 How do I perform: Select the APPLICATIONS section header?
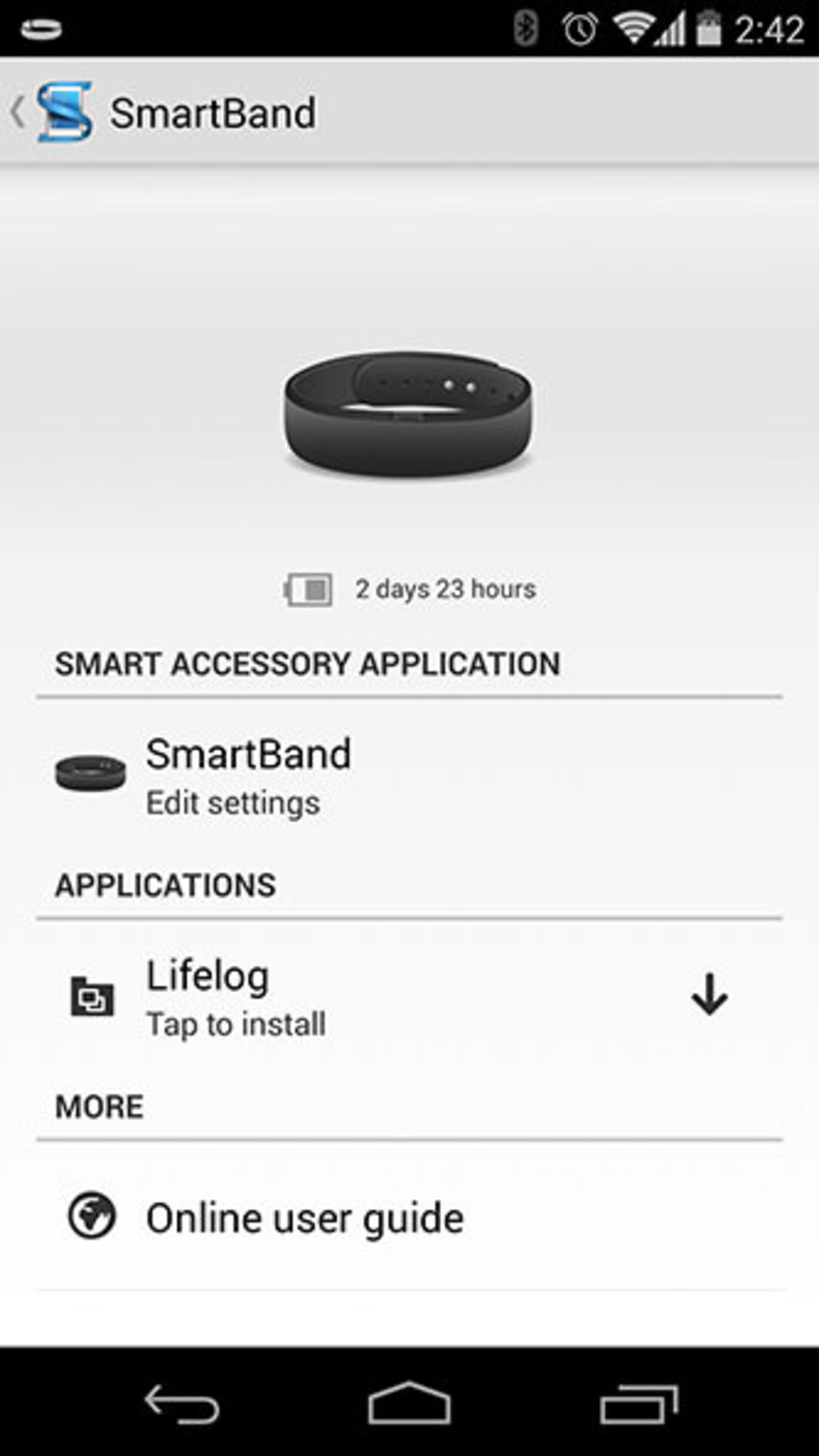tap(167, 883)
